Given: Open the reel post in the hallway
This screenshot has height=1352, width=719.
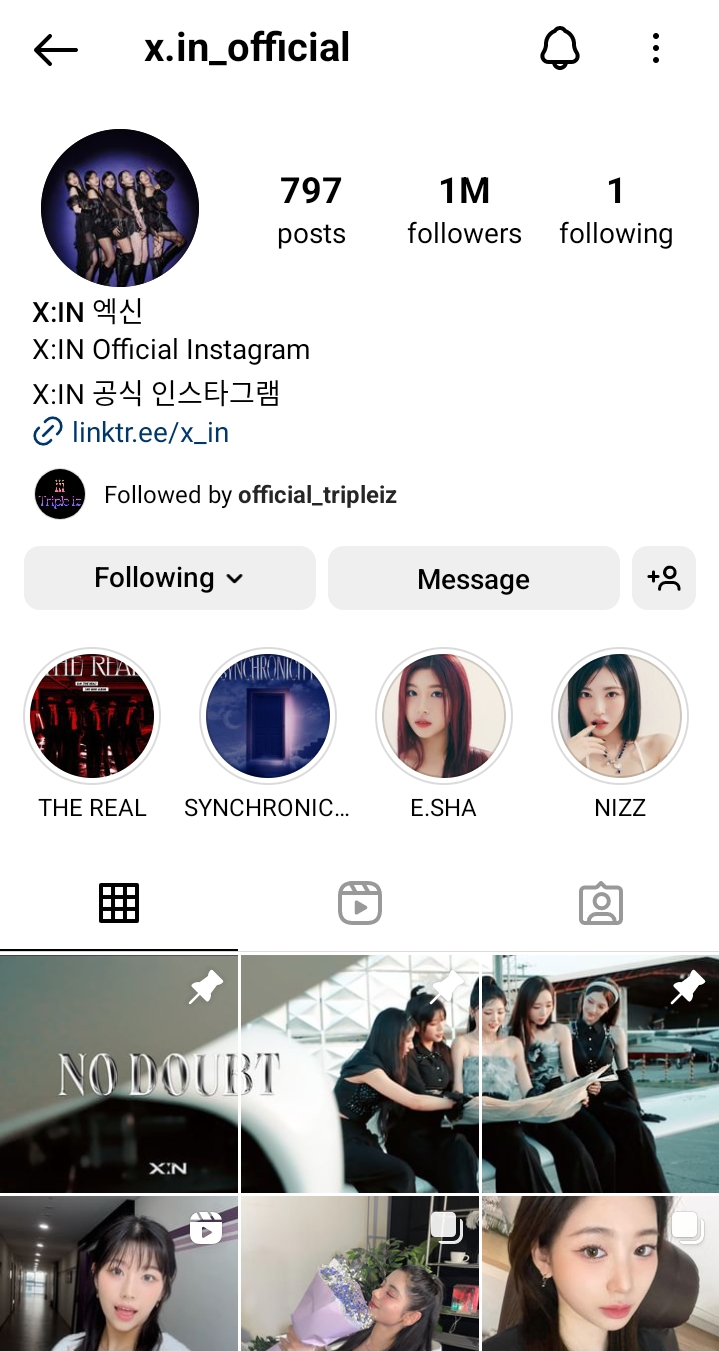Looking at the screenshot, I should (x=119, y=1273).
